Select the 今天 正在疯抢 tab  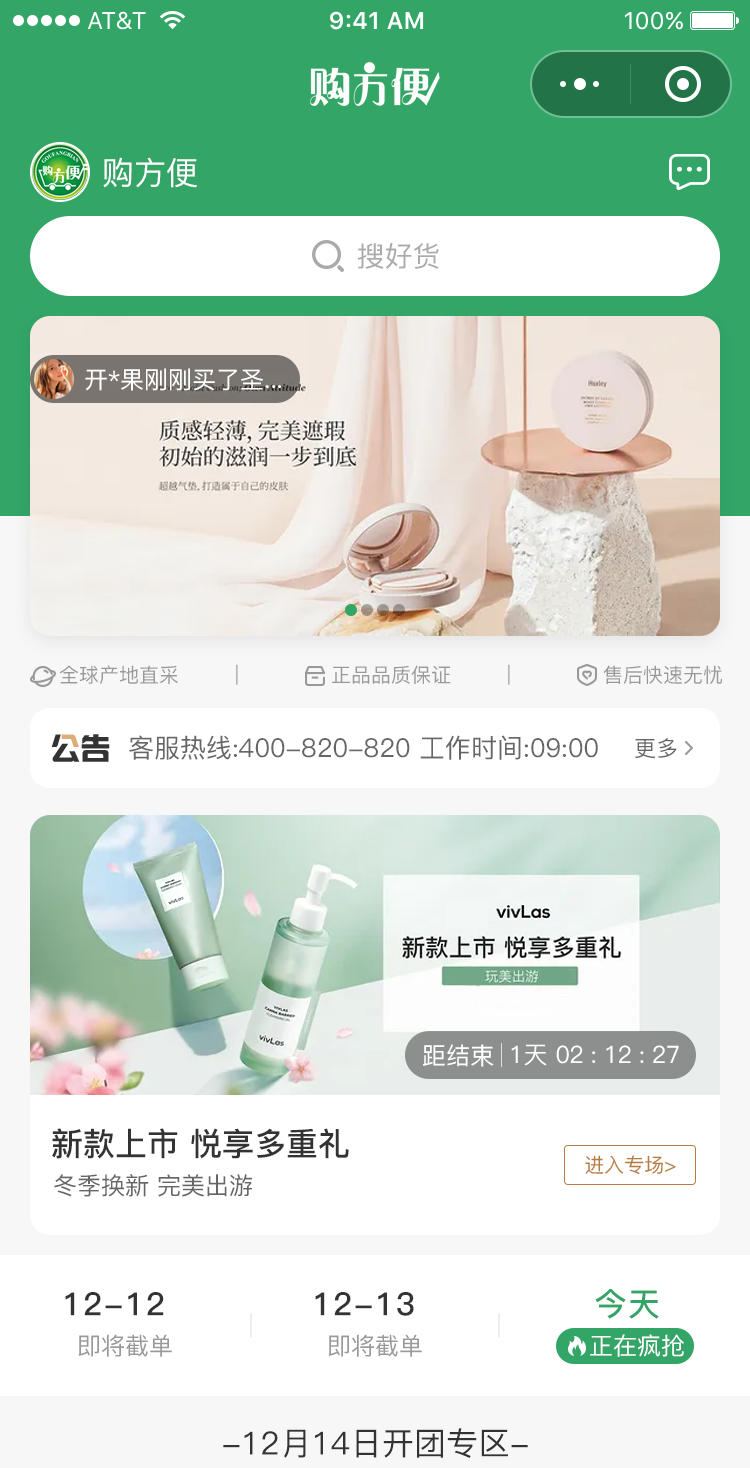pos(625,1324)
